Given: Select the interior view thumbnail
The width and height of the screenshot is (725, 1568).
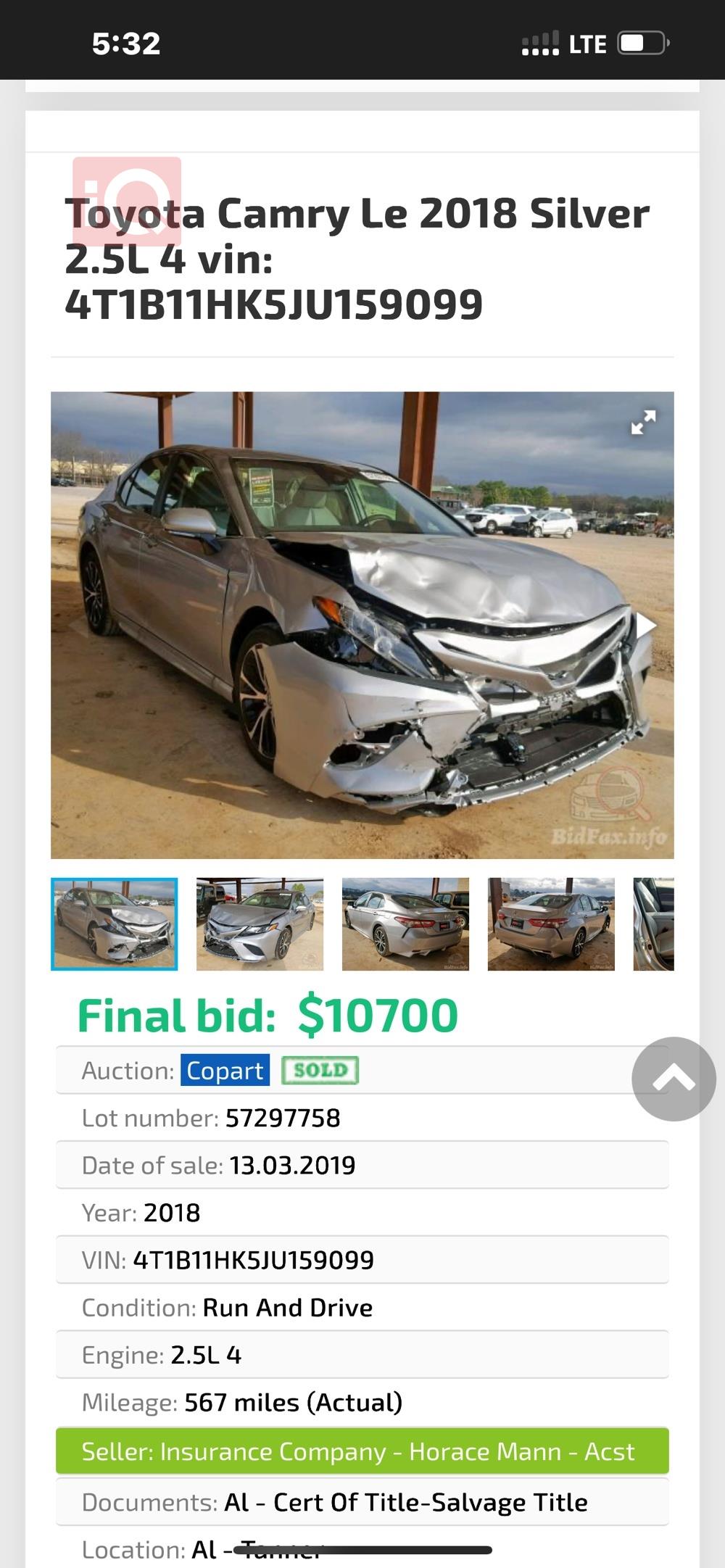Looking at the screenshot, I should point(653,924).
